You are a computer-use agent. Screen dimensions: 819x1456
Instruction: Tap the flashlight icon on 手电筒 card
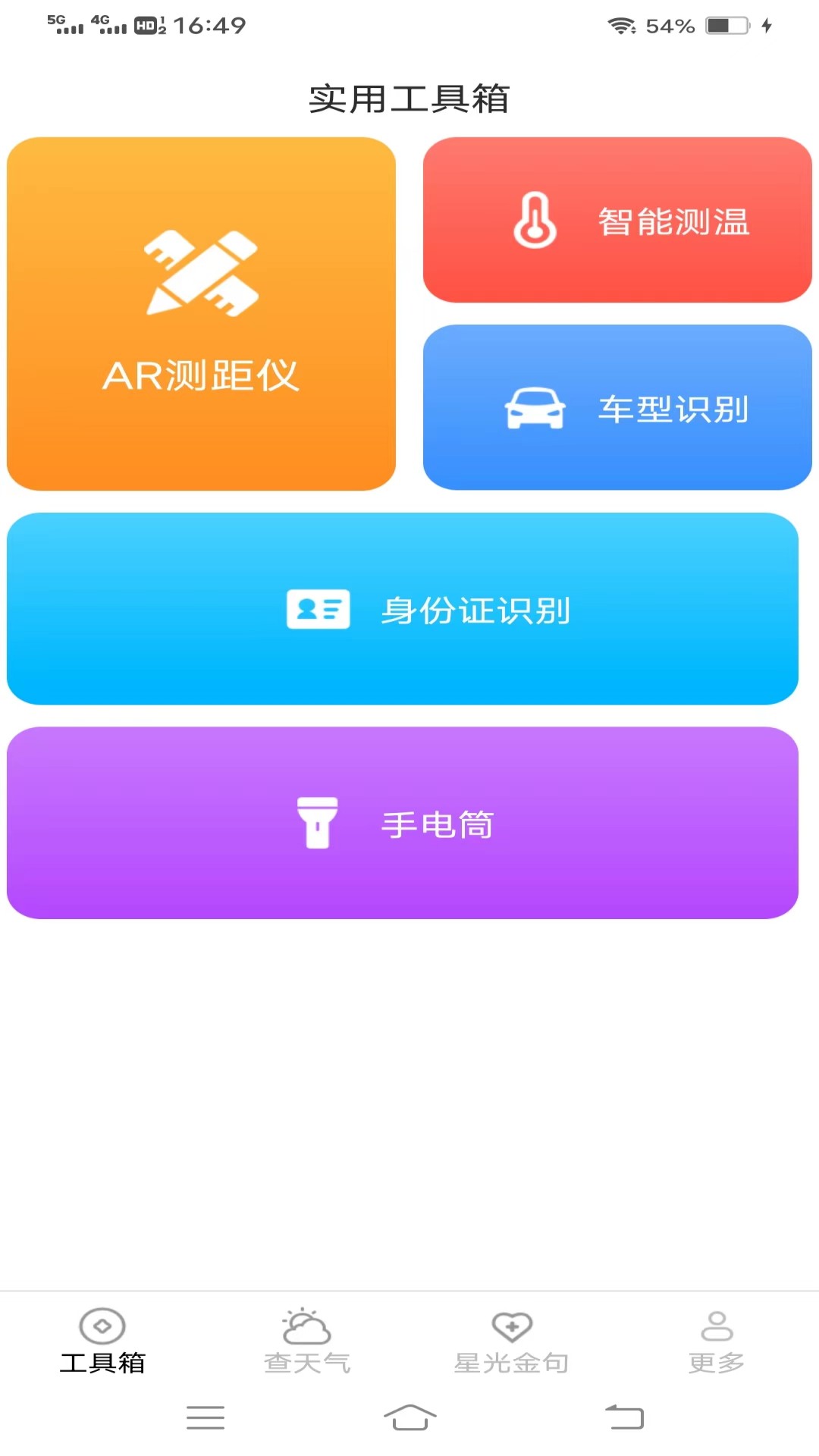(318, 824)
